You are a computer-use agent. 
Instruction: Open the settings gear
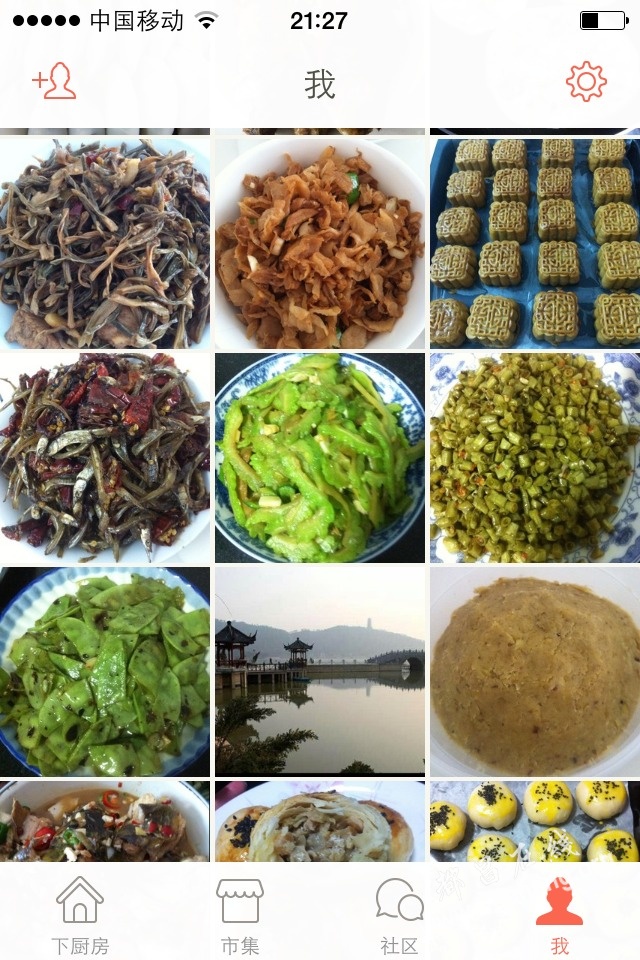586,82
